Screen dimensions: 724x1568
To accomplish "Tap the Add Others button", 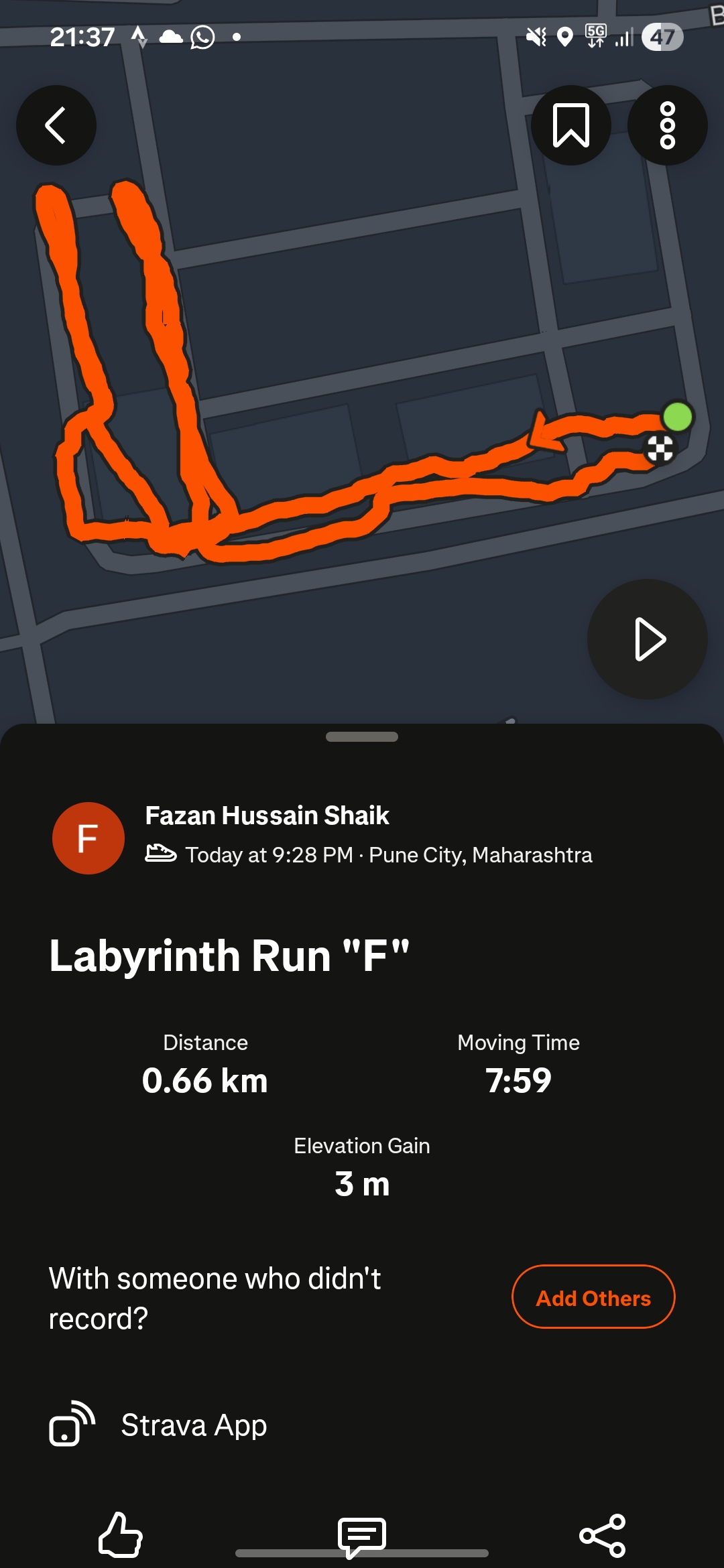I will click(x=593, y=1297).
